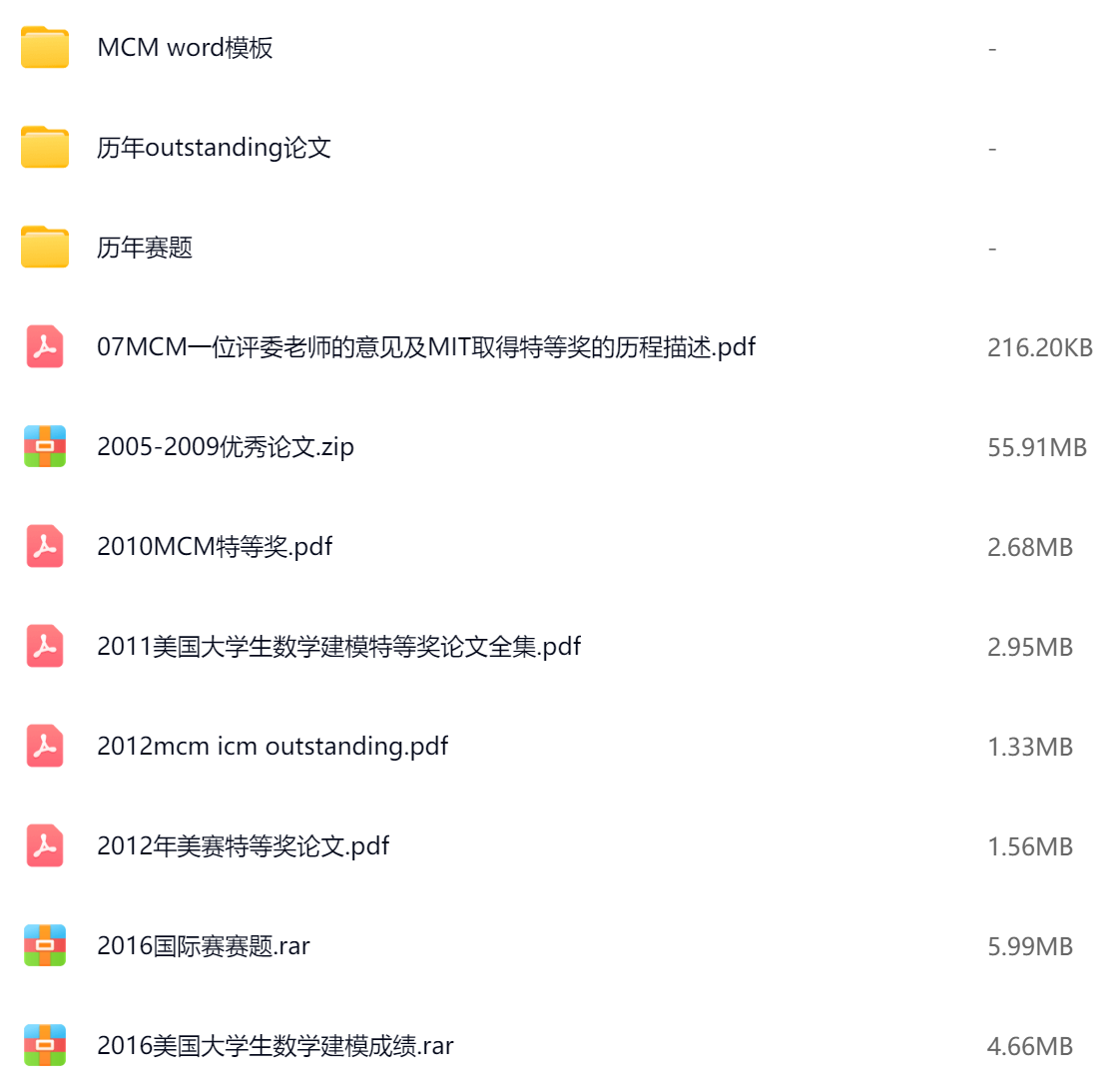
Task: Open the 历年赛题 folder
Action: [x=145, y=248]
